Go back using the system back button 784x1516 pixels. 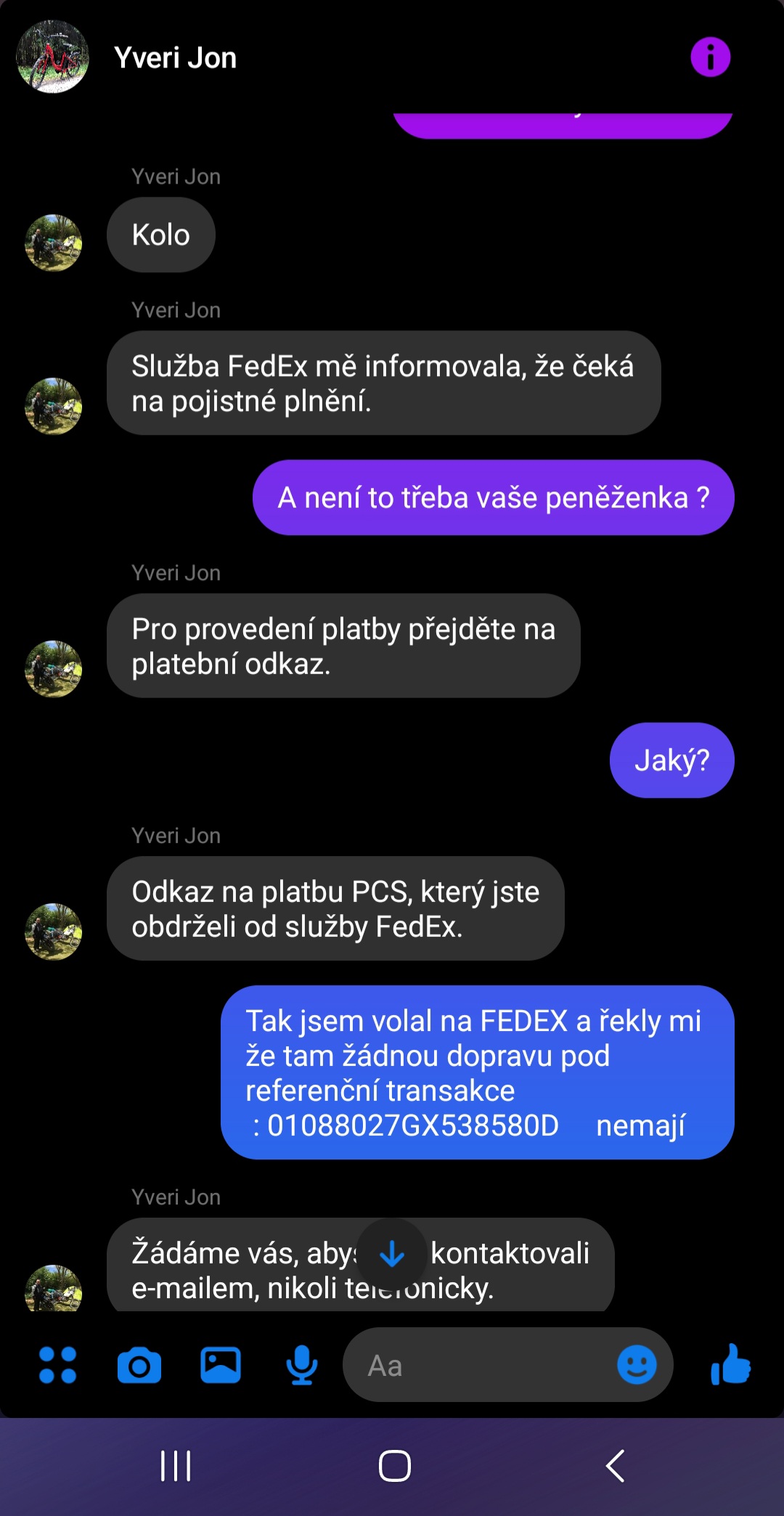point(615,1466)
